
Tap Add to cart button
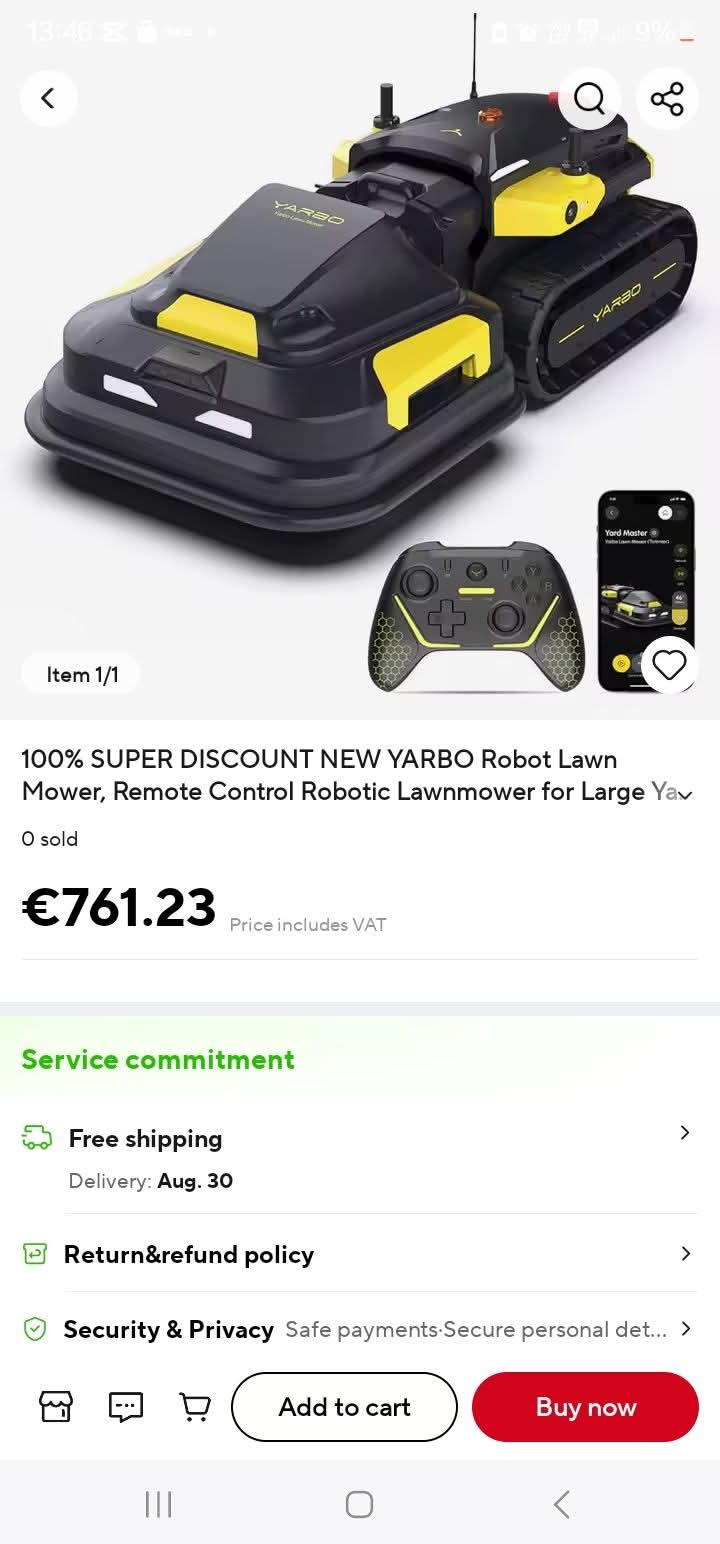click(344, 1407)
